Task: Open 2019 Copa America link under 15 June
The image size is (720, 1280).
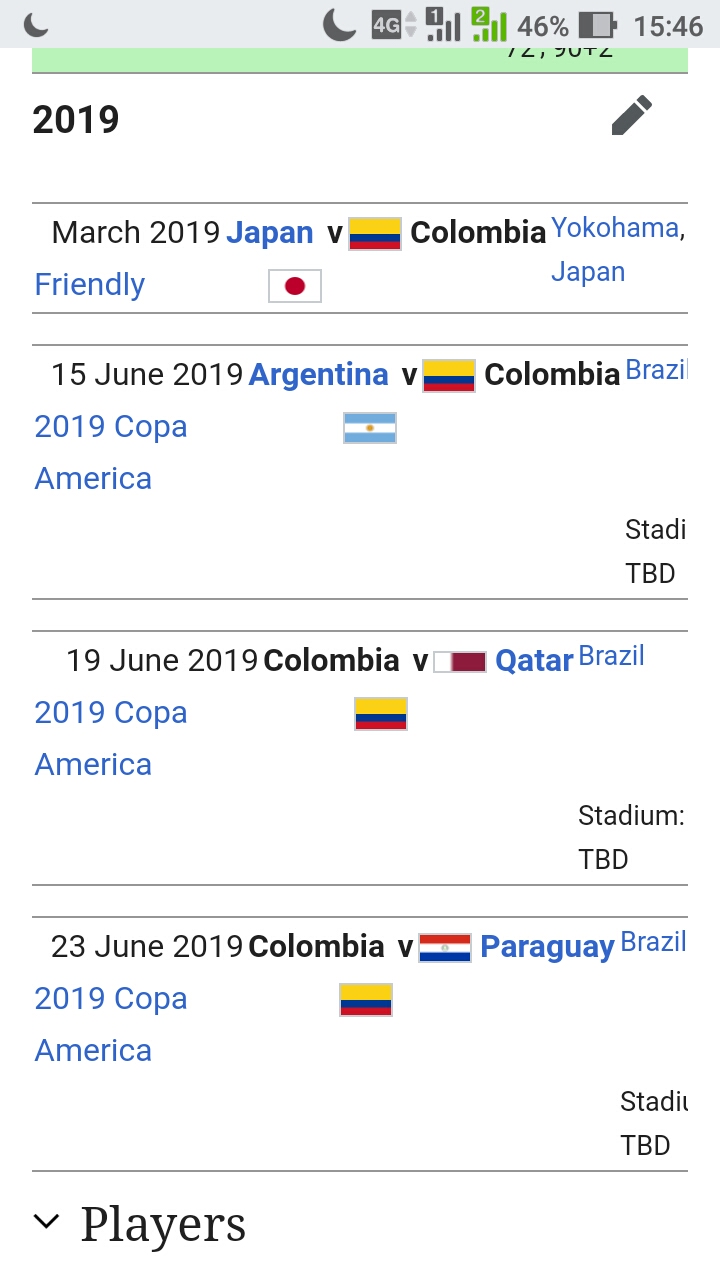Action: (x=111, y=452)
